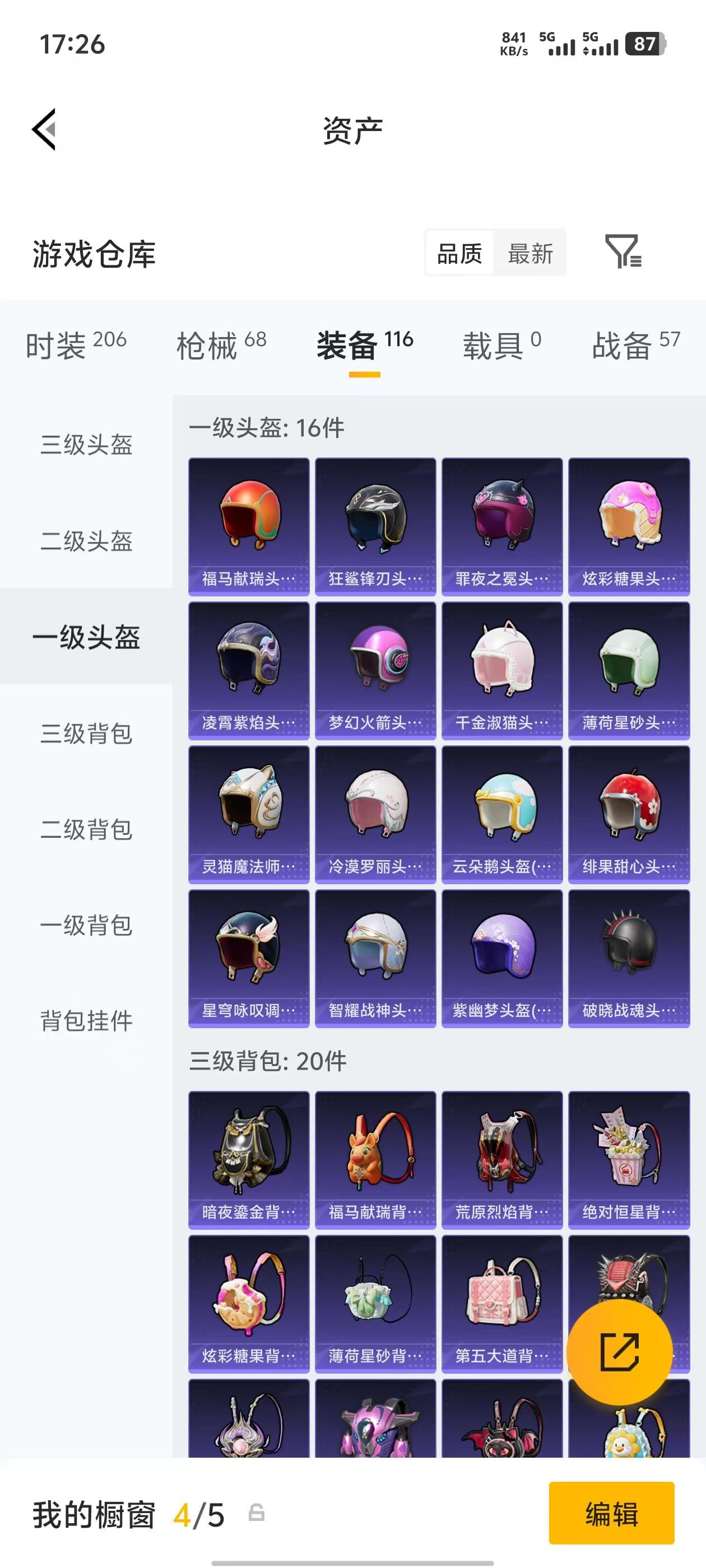Open 二级背包 category in sidebar

point(86,830)
